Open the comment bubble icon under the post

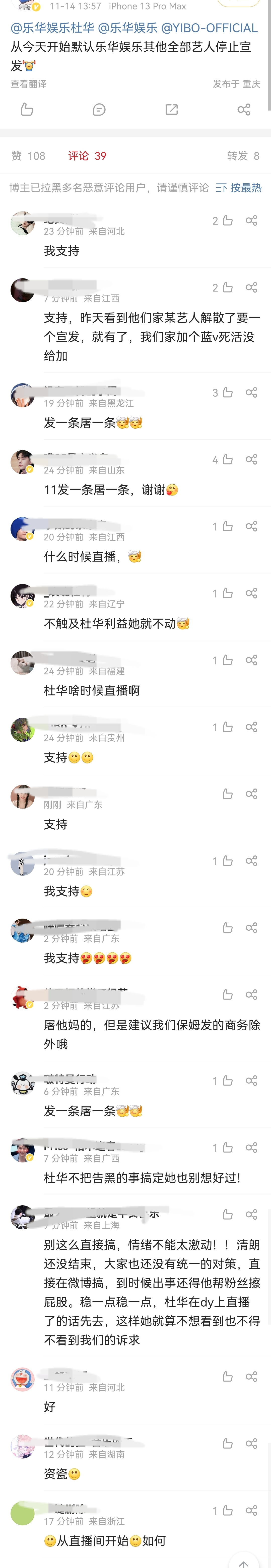click(99, 110)
